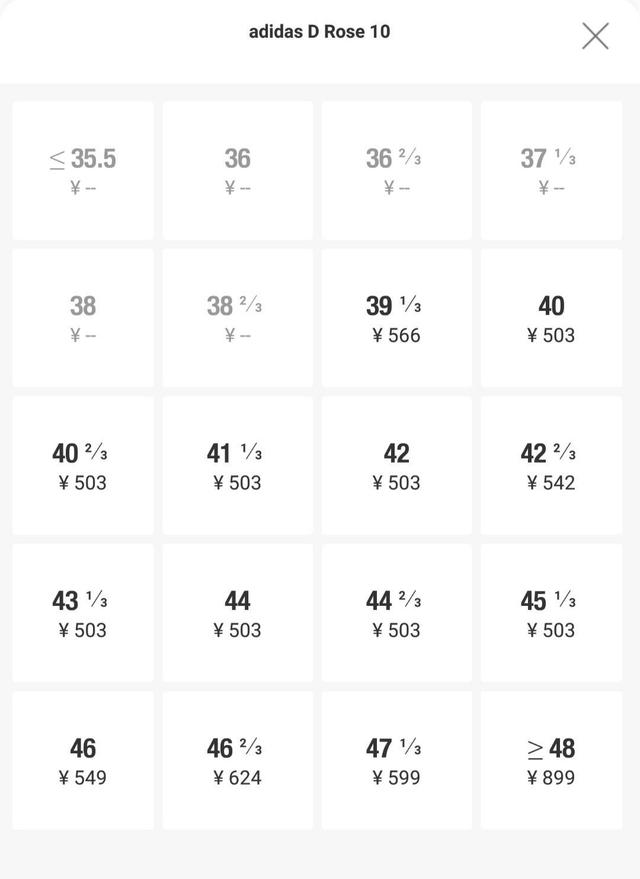Close the adidas D Rose 10 size sheet

coord(595,36)
